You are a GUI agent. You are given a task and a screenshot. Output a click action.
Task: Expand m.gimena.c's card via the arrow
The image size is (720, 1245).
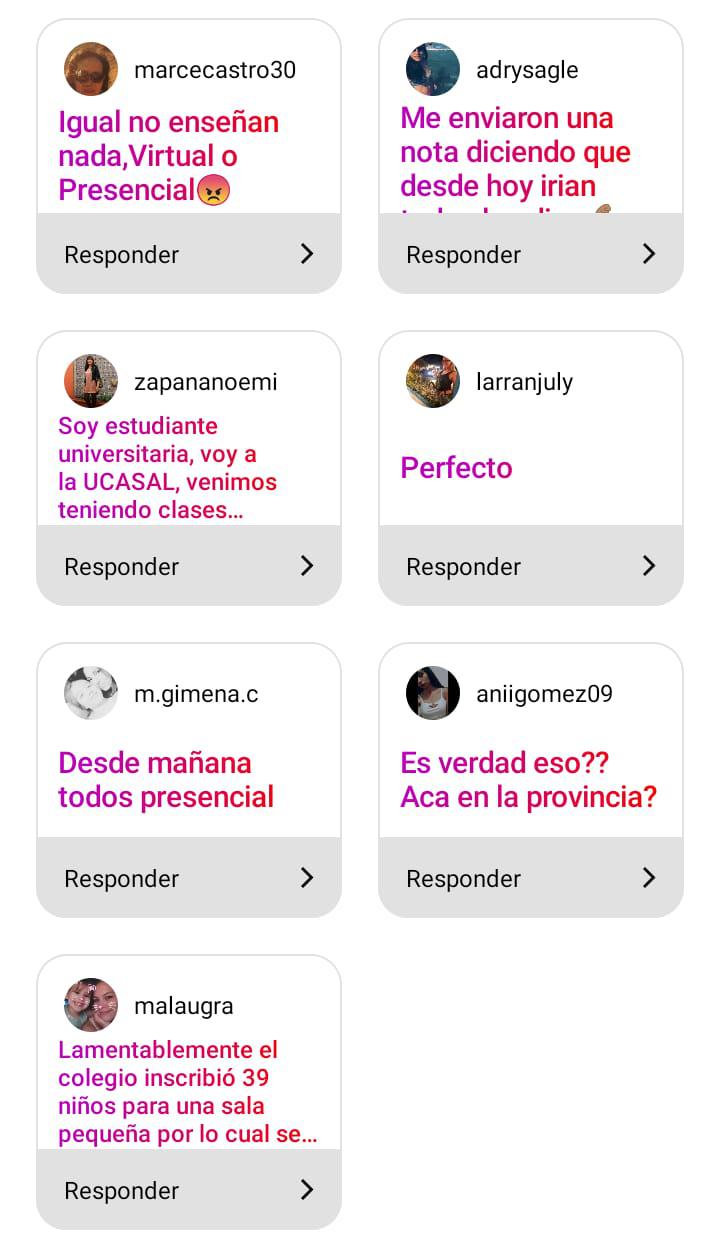(307, 878)
